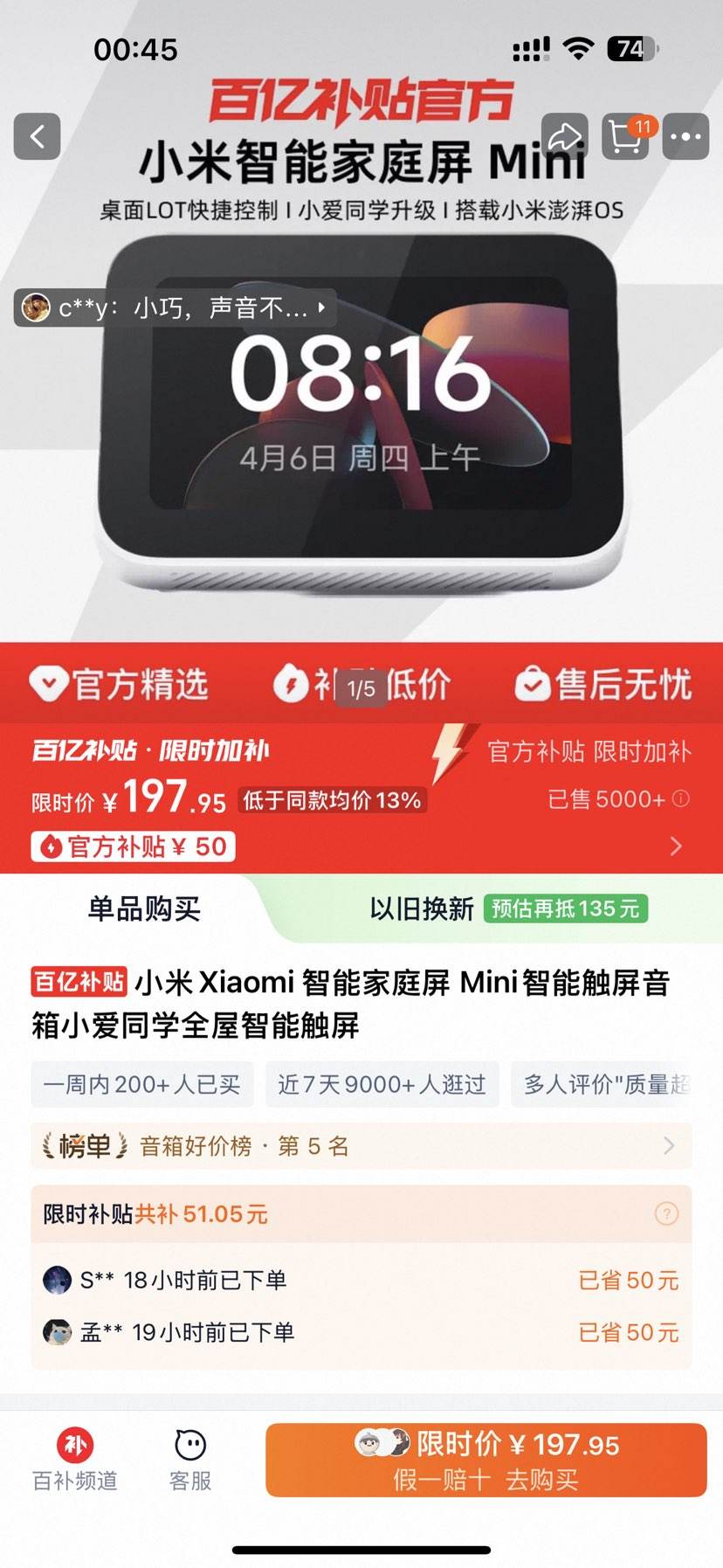Image resolution: width=723 pixels, height=1568 pixels.
Task: Click the 官方精选 heart icon
Action: pyautogui.click(x=48, y=684)
